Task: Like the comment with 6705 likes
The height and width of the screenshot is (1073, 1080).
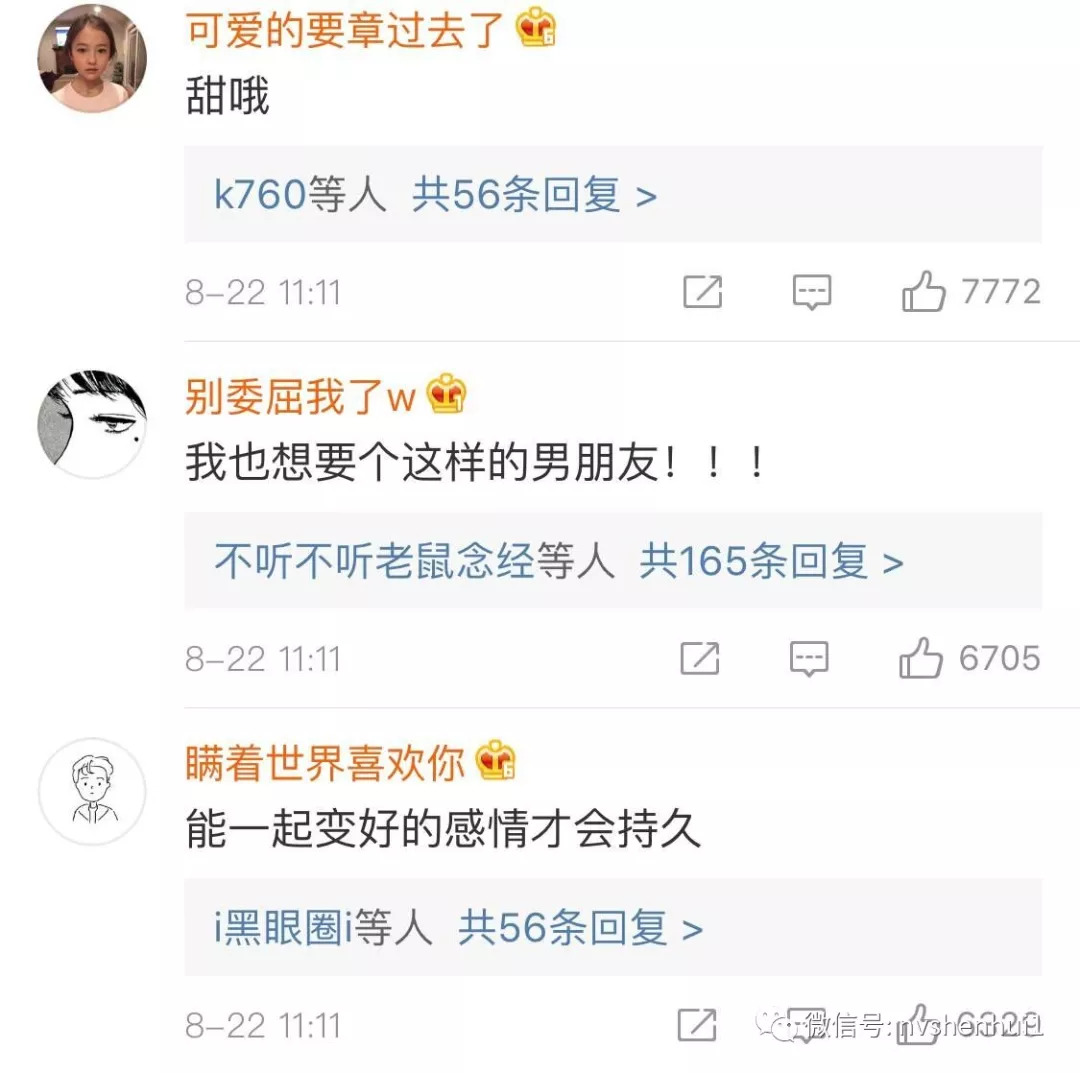Action: 921,659
